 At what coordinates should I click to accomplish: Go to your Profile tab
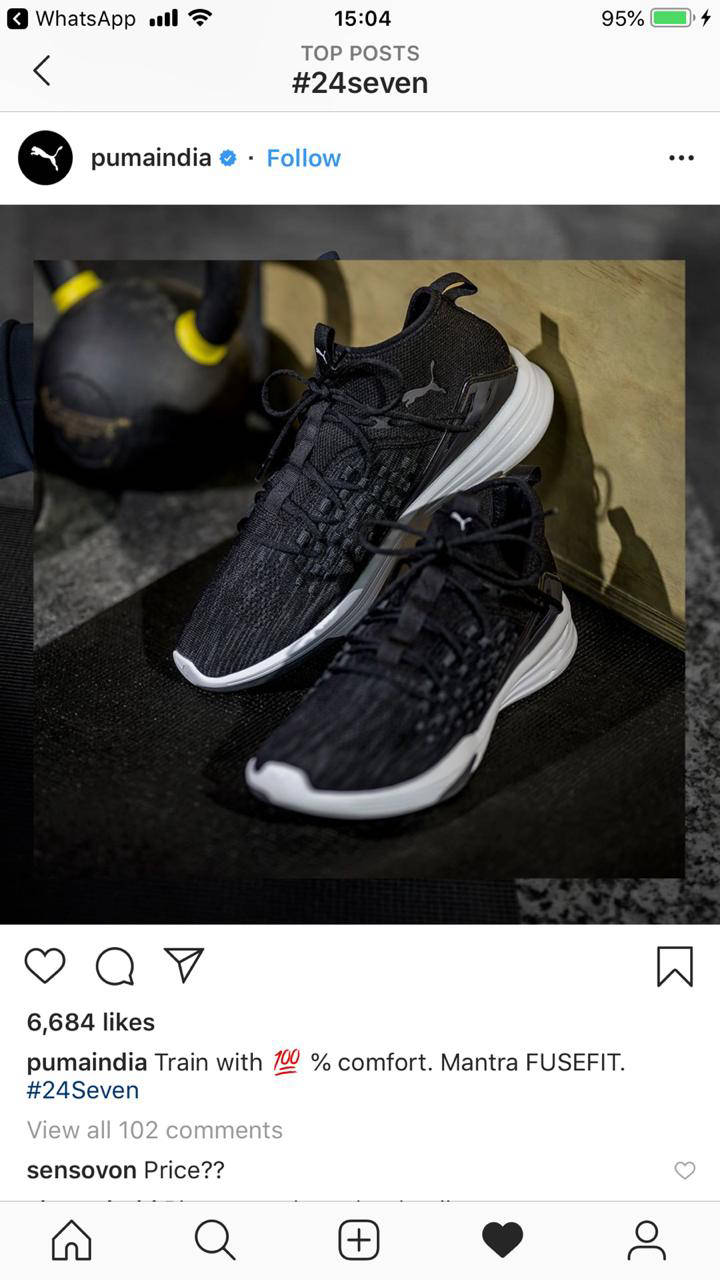646,1240
